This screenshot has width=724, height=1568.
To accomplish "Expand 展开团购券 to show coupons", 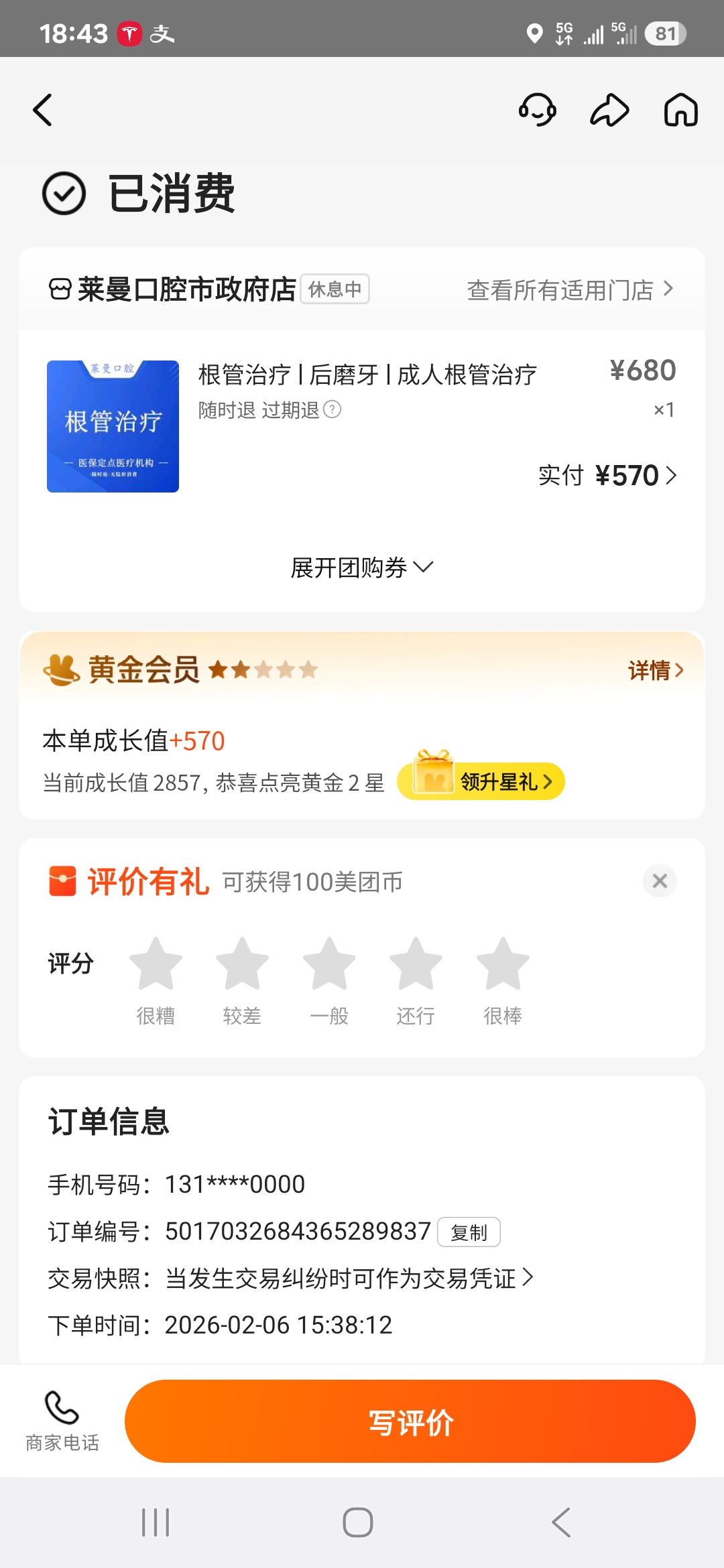I will pyautogui.click(x=362, y=567).
